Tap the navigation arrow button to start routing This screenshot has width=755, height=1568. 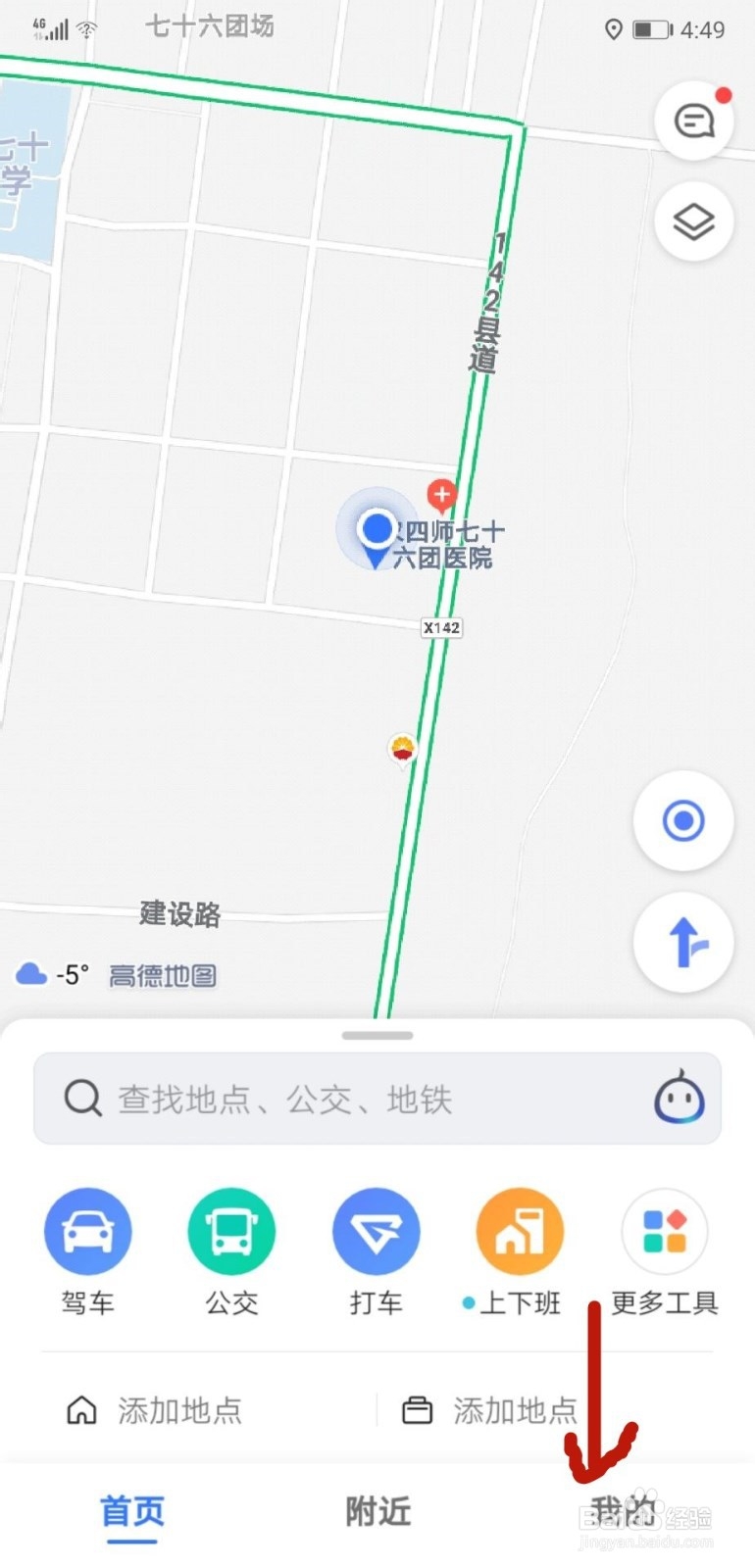[683, 942]
